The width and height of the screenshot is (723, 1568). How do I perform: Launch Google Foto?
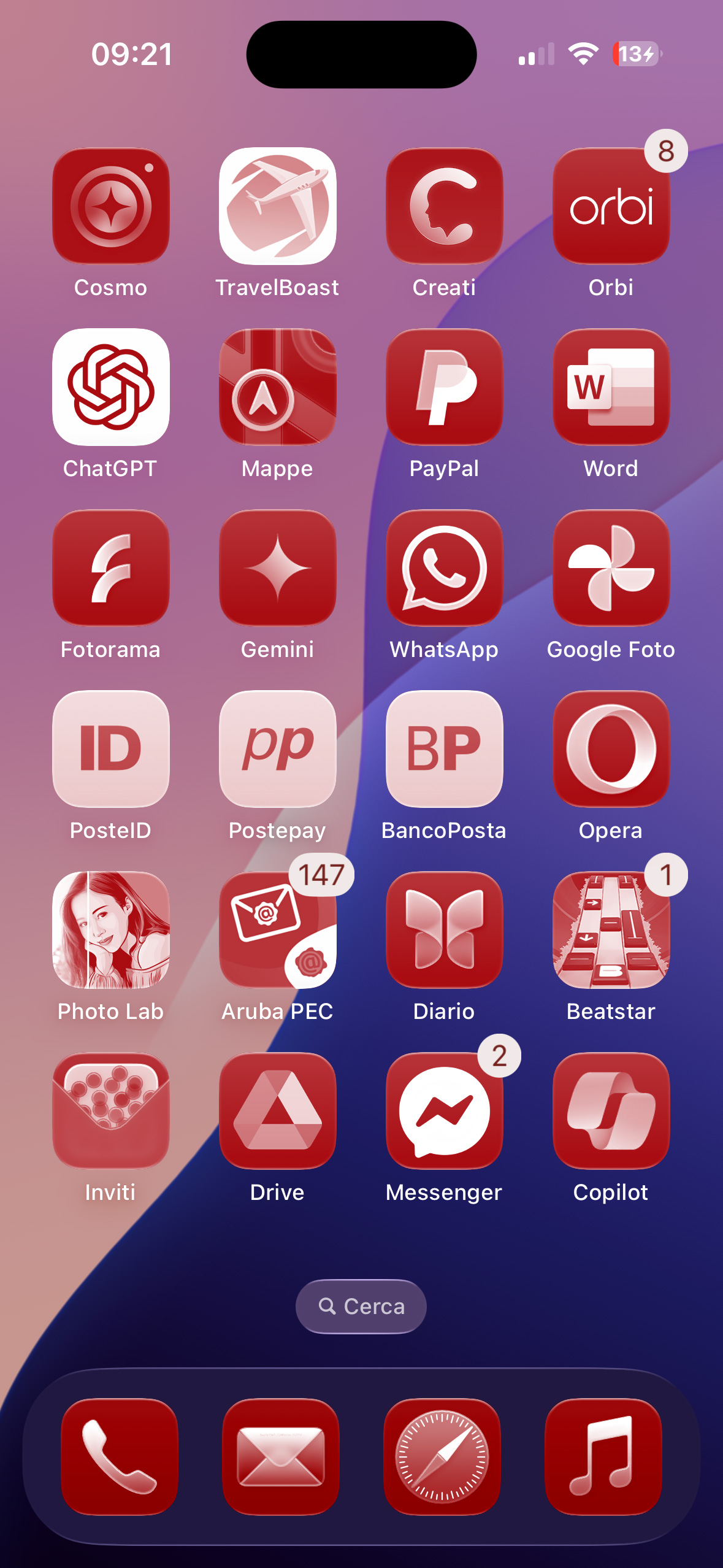(611, 568)
